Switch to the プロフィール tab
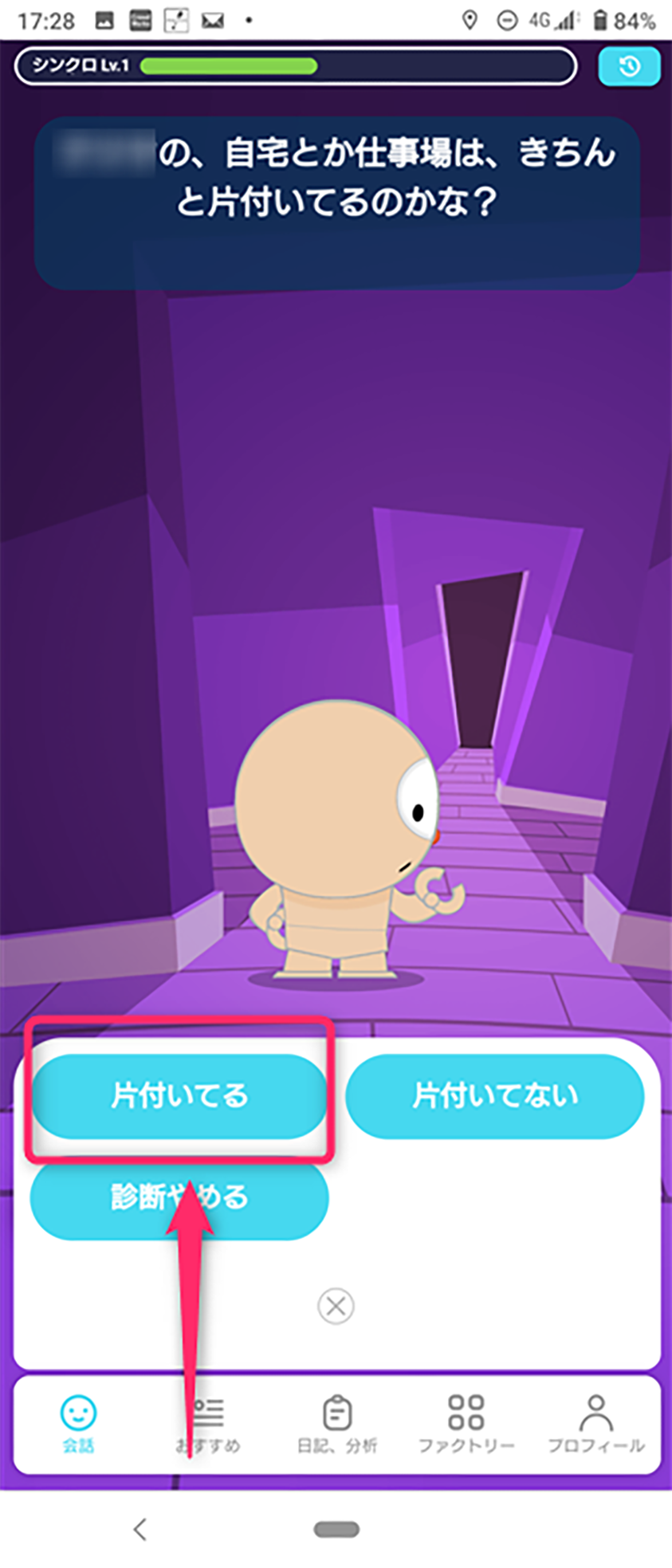The image size is (672, 1568). [595, 1423]
